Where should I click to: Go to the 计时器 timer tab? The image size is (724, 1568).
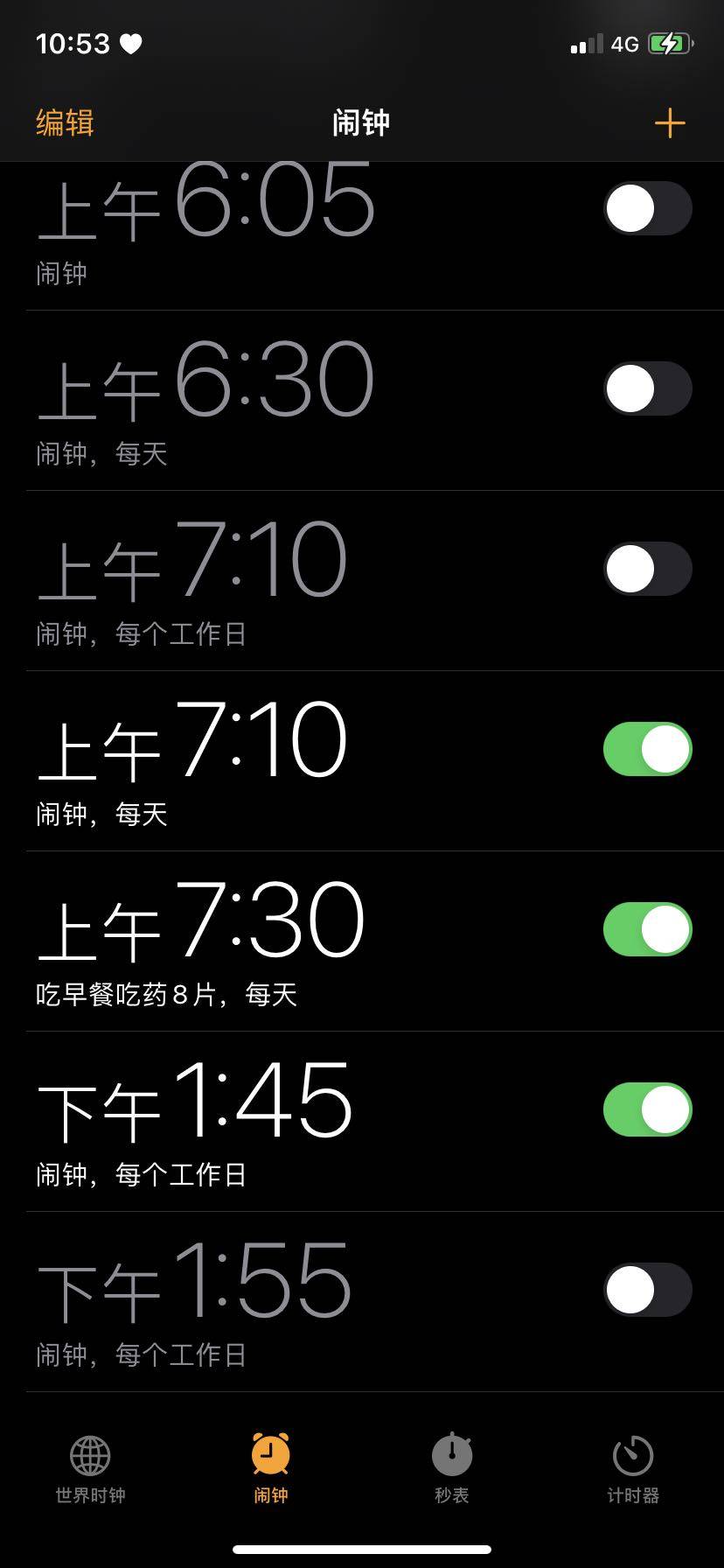632,1470
